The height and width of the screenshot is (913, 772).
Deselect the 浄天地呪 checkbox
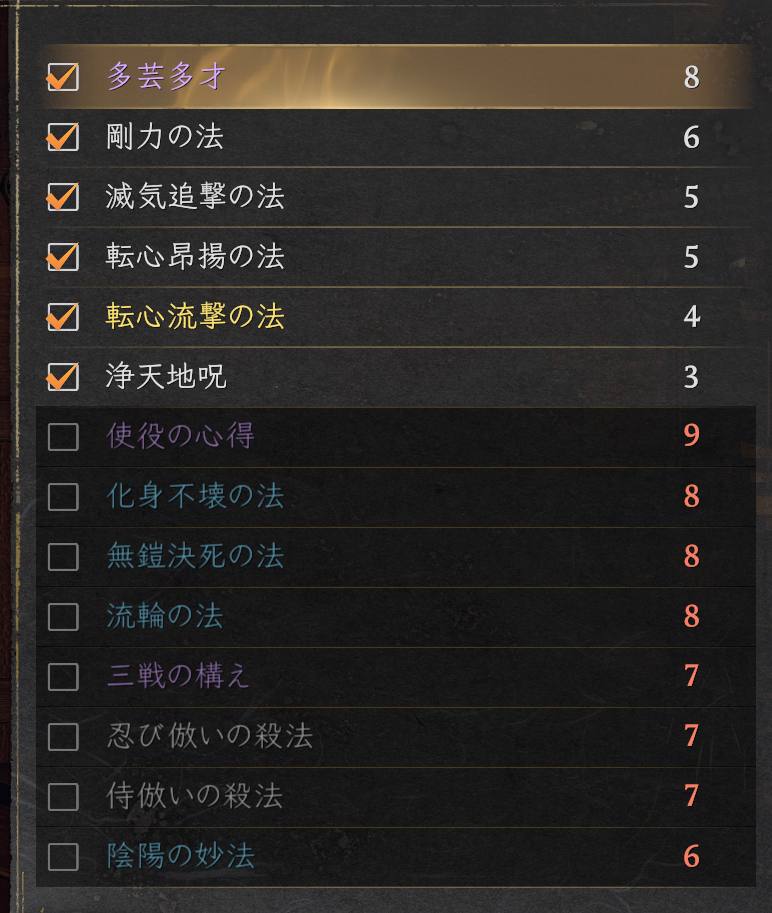(x=63, y=377)
